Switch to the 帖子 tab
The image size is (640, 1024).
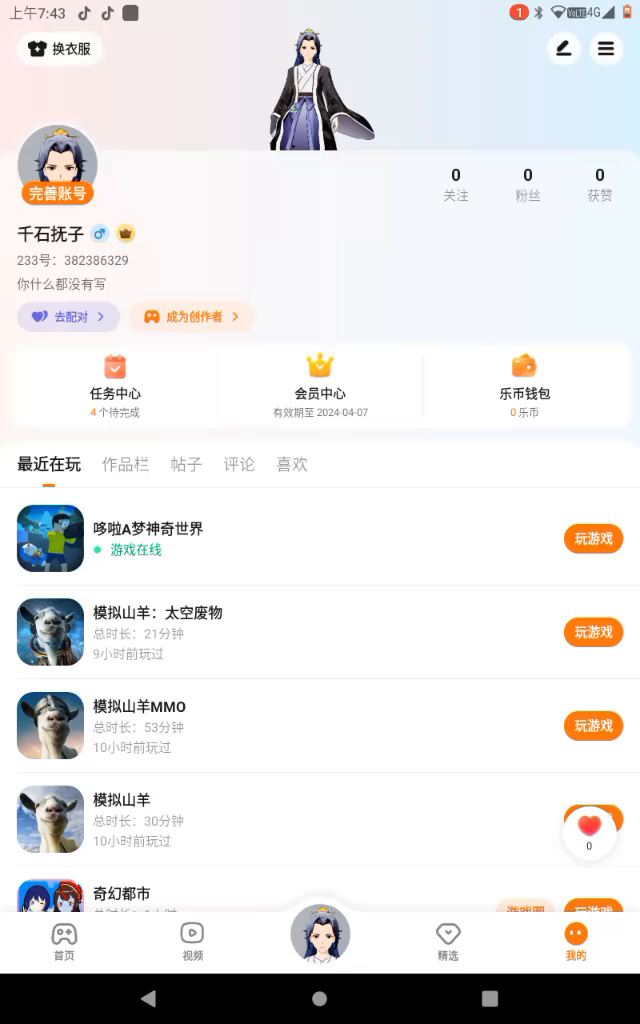pos(186,464)
